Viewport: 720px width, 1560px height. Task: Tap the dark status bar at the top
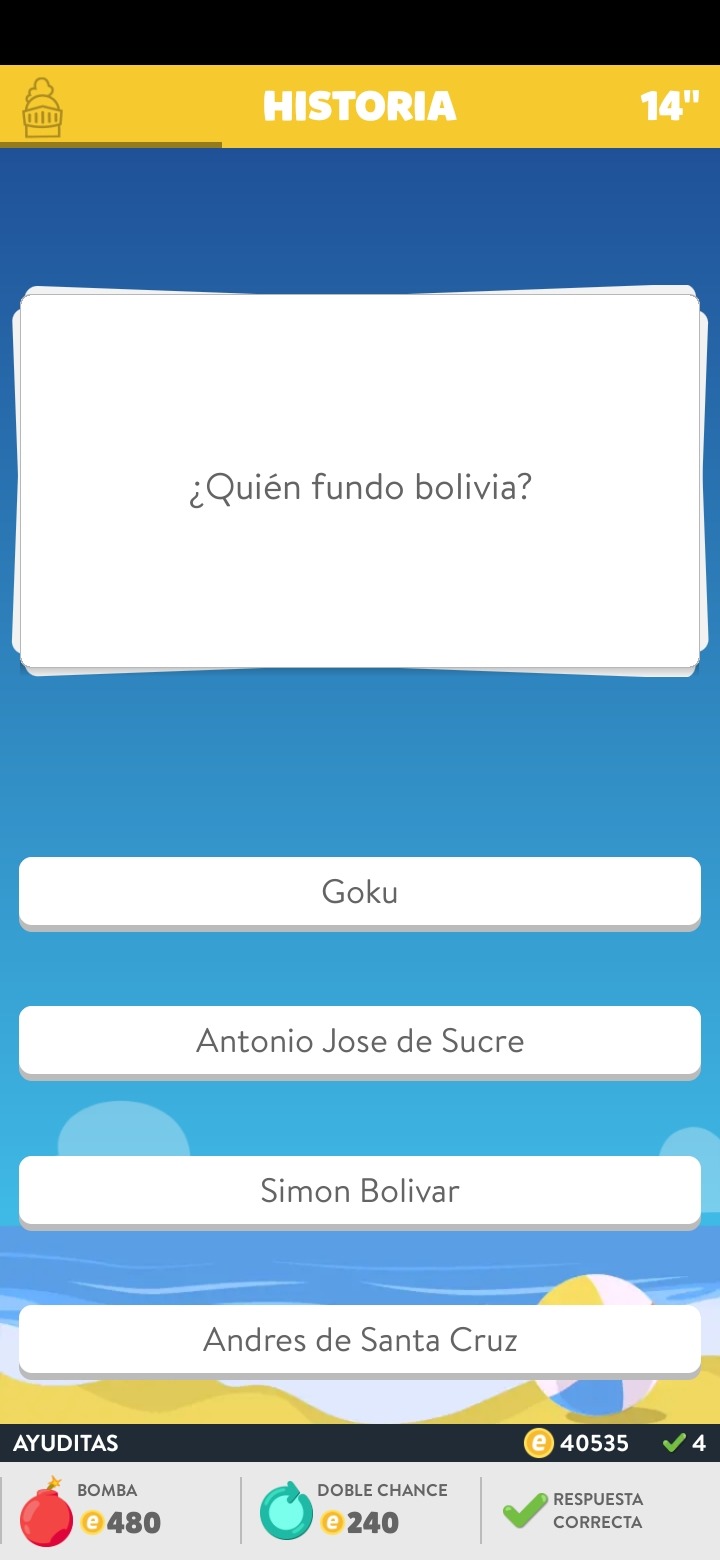click(x=360, y=30)
